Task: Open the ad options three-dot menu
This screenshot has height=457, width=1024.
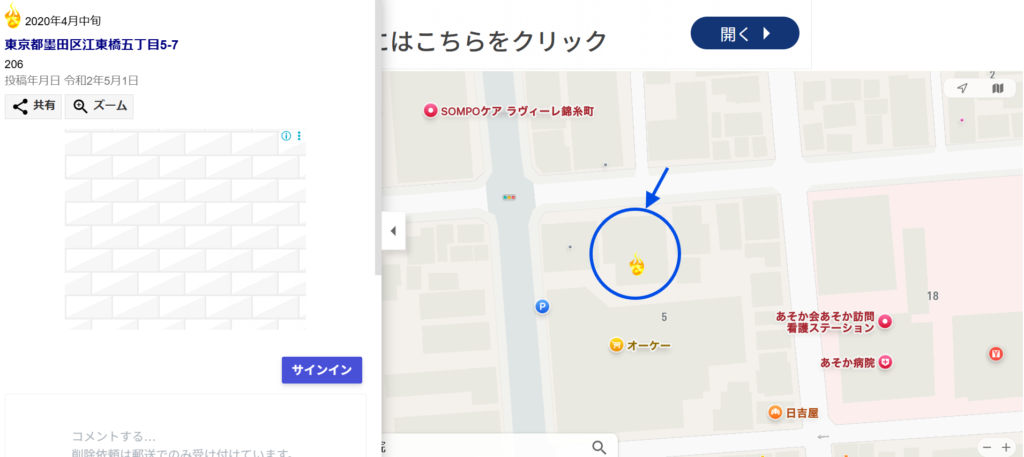Action: (x=299, y=136)
